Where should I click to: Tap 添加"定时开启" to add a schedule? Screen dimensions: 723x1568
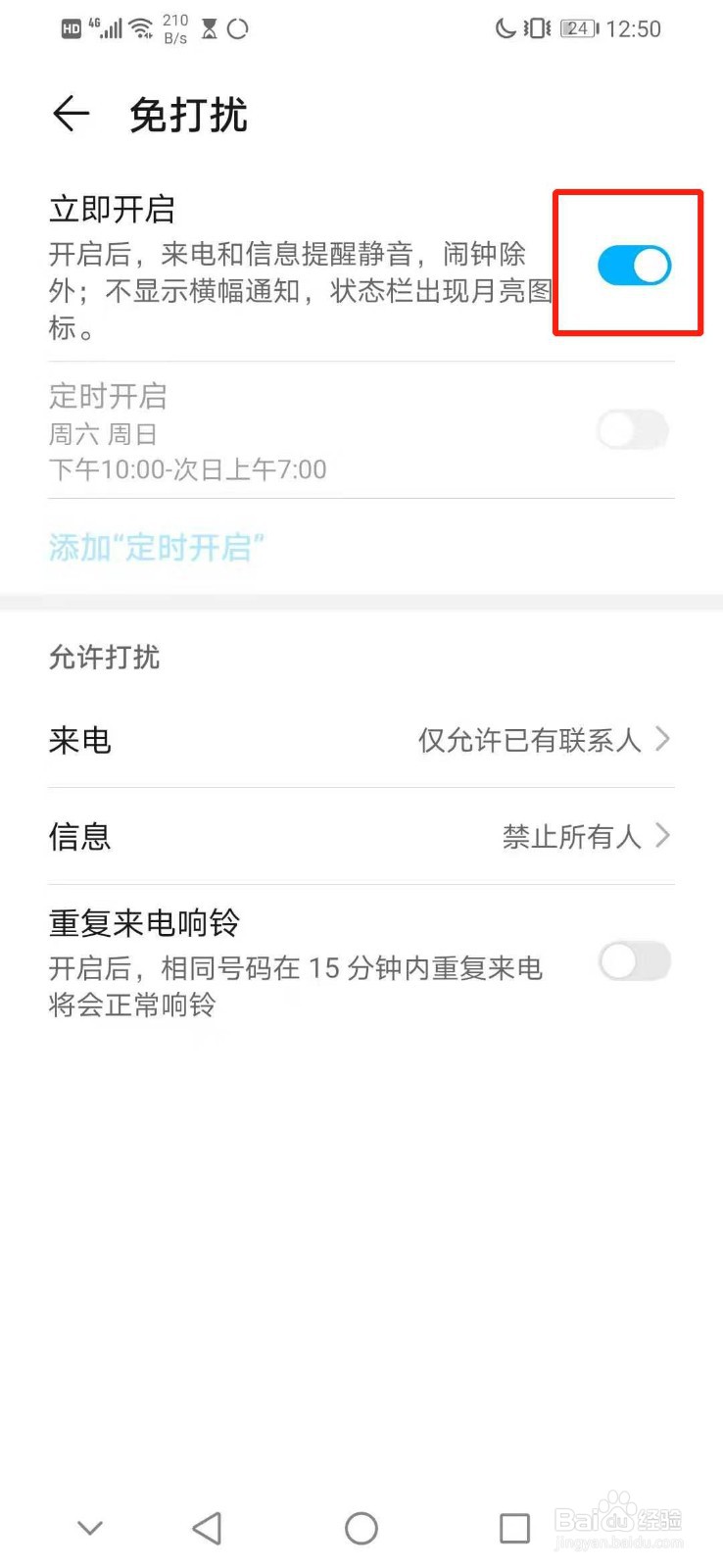tap(157, 547)
